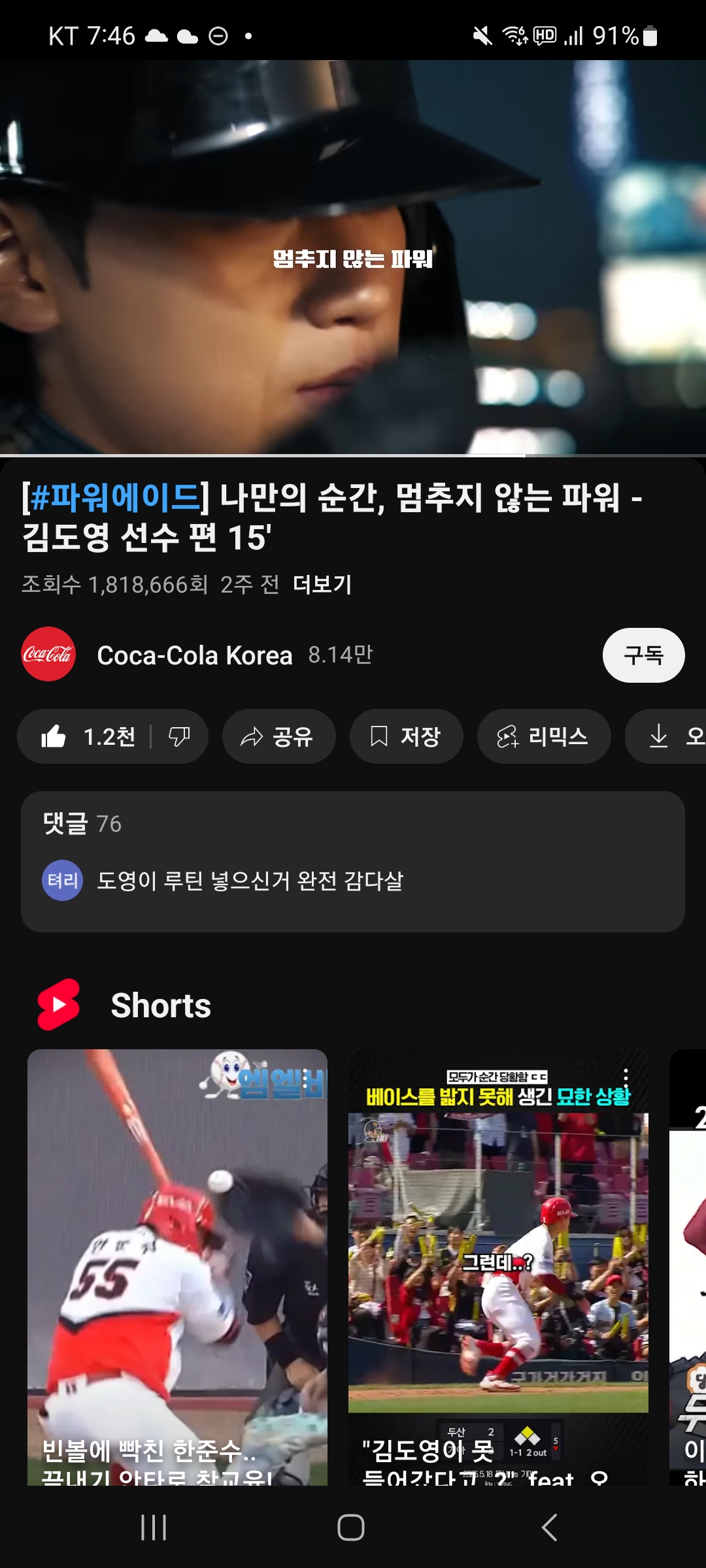Dislike this video
The width and height of the screenshot is (706, 1568).
click(x=179, y=737)
